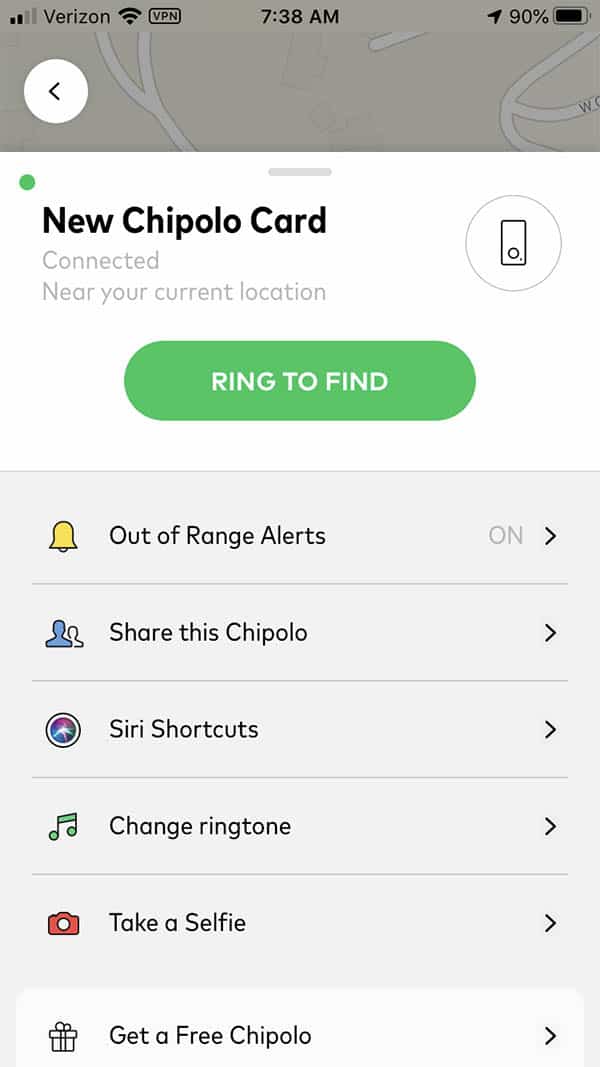Open Share this Chipolo

point(300,633)
